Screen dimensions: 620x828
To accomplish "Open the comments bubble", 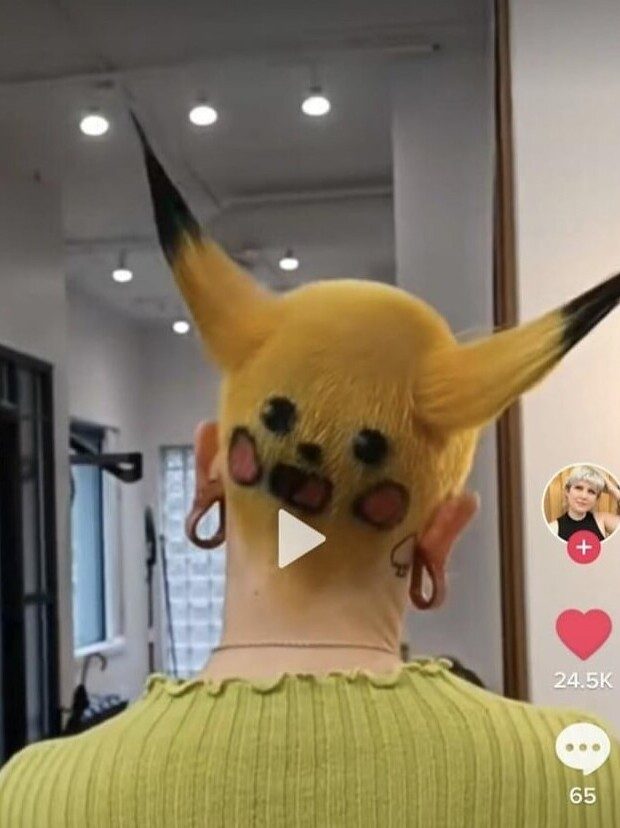I will (582, 748).
